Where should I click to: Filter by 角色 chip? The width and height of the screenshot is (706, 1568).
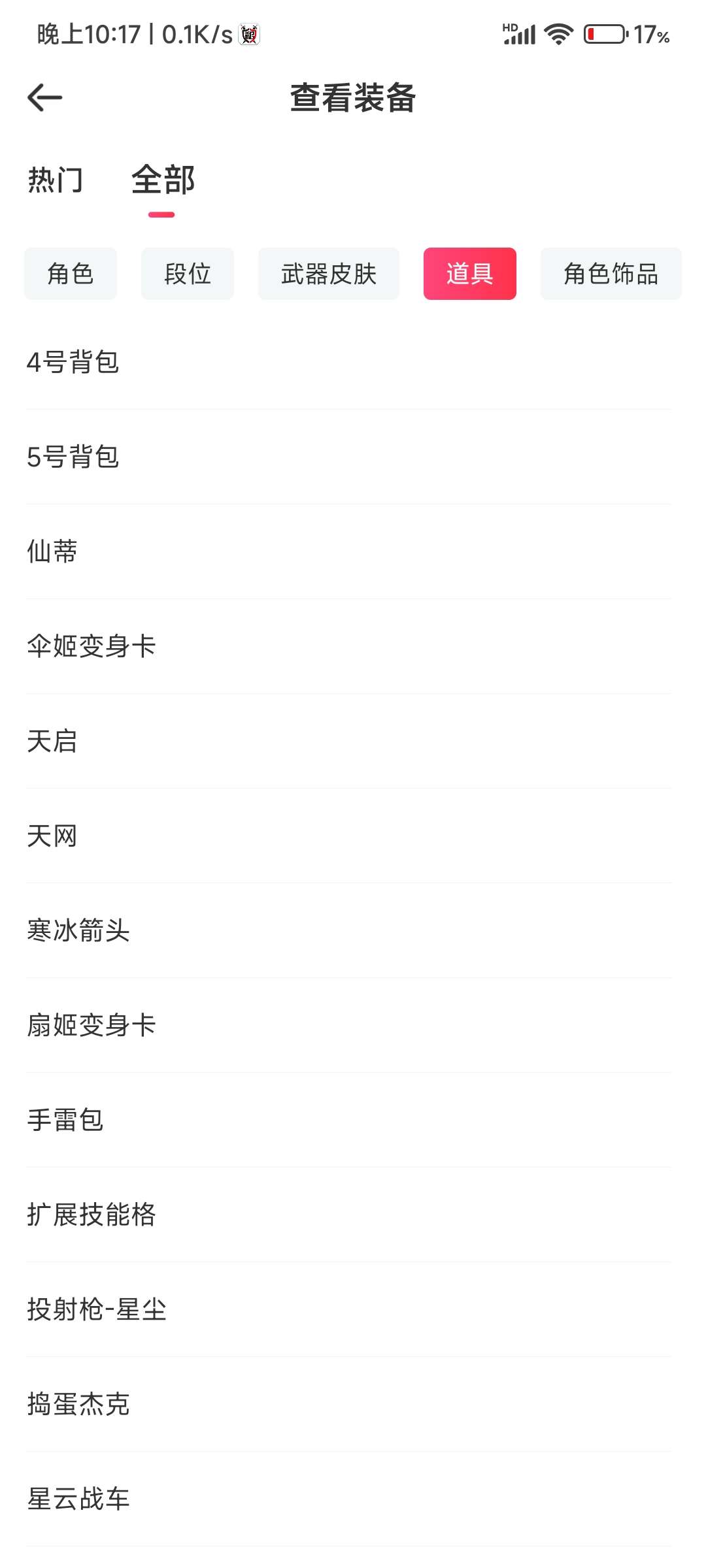click(x=71, y=274)
